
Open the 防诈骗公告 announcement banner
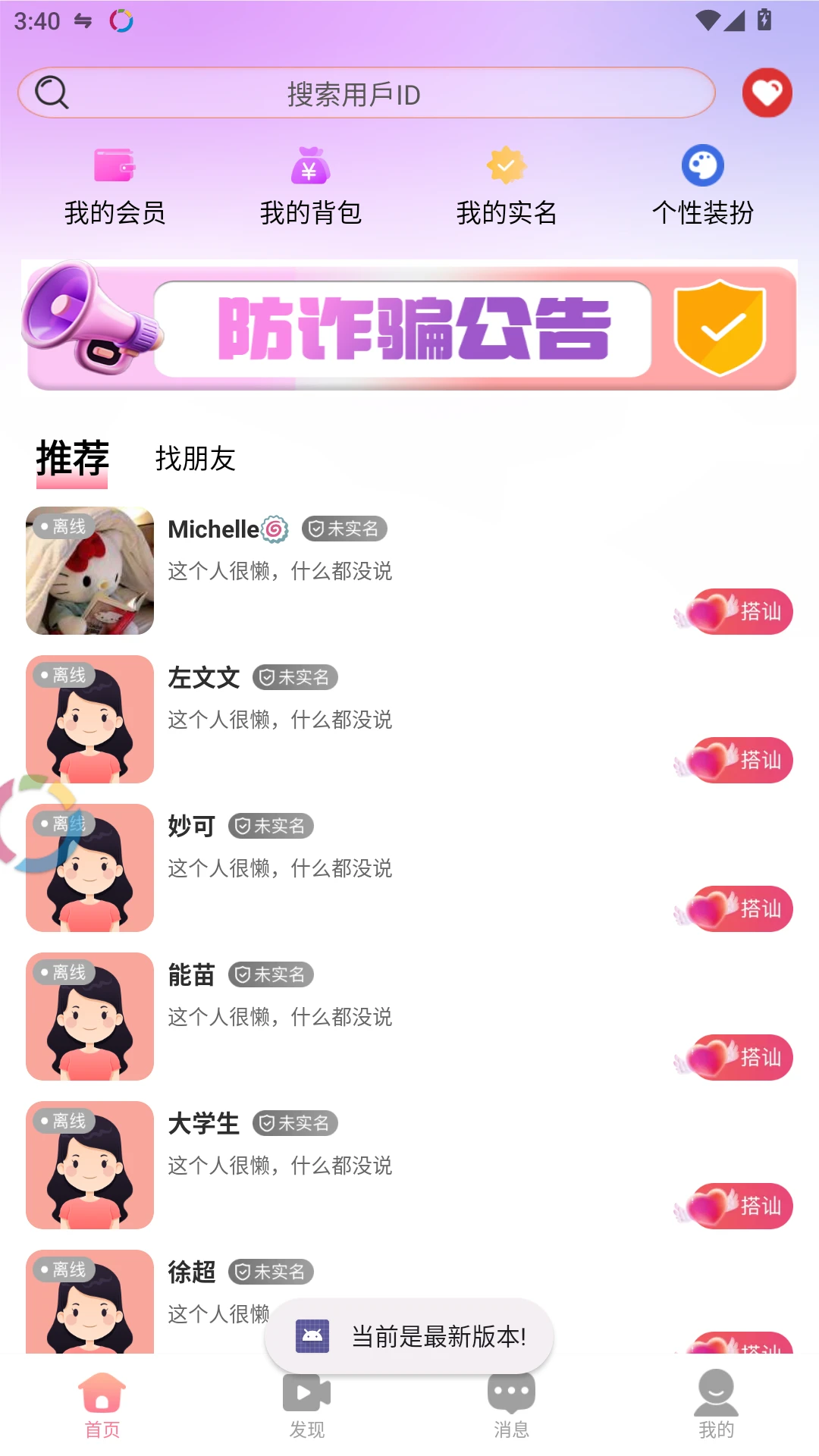pyautogui.click(x=409, y=325)
